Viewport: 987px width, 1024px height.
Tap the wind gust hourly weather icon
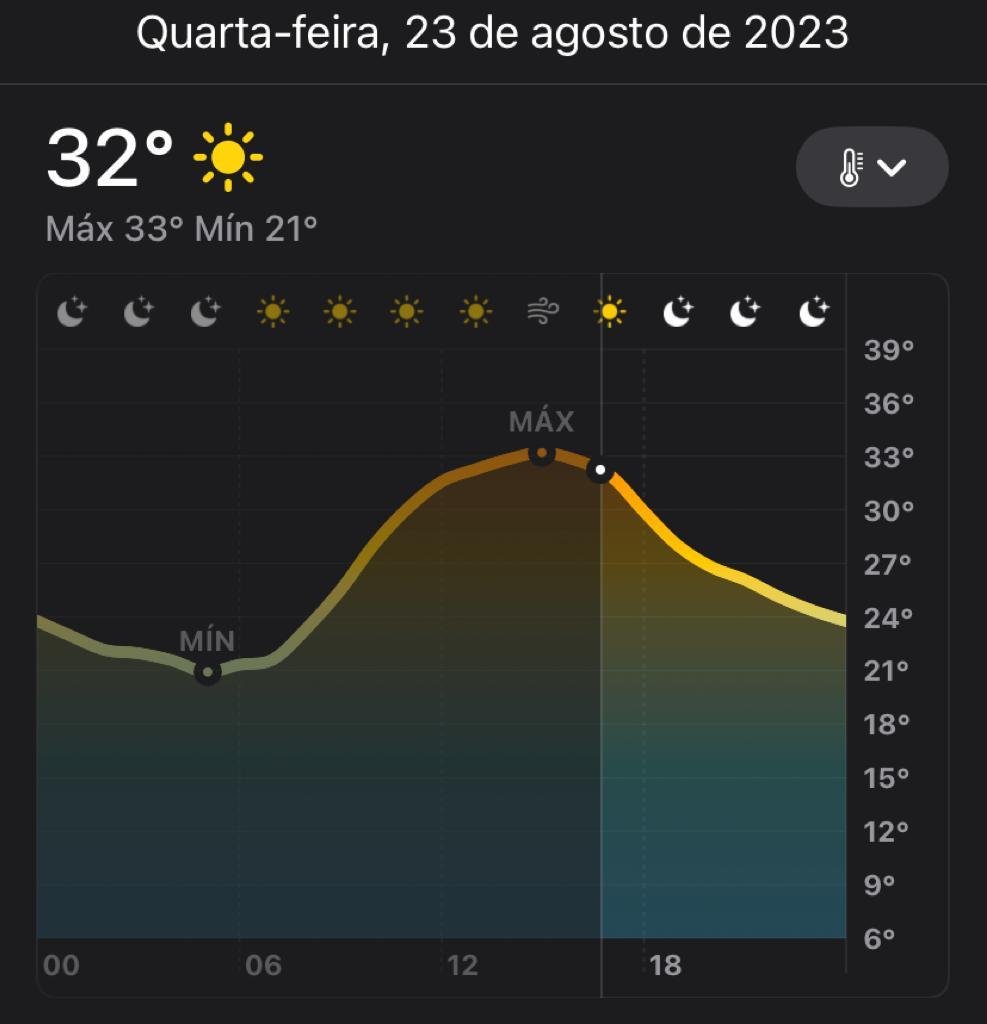[x=543, y=311]
